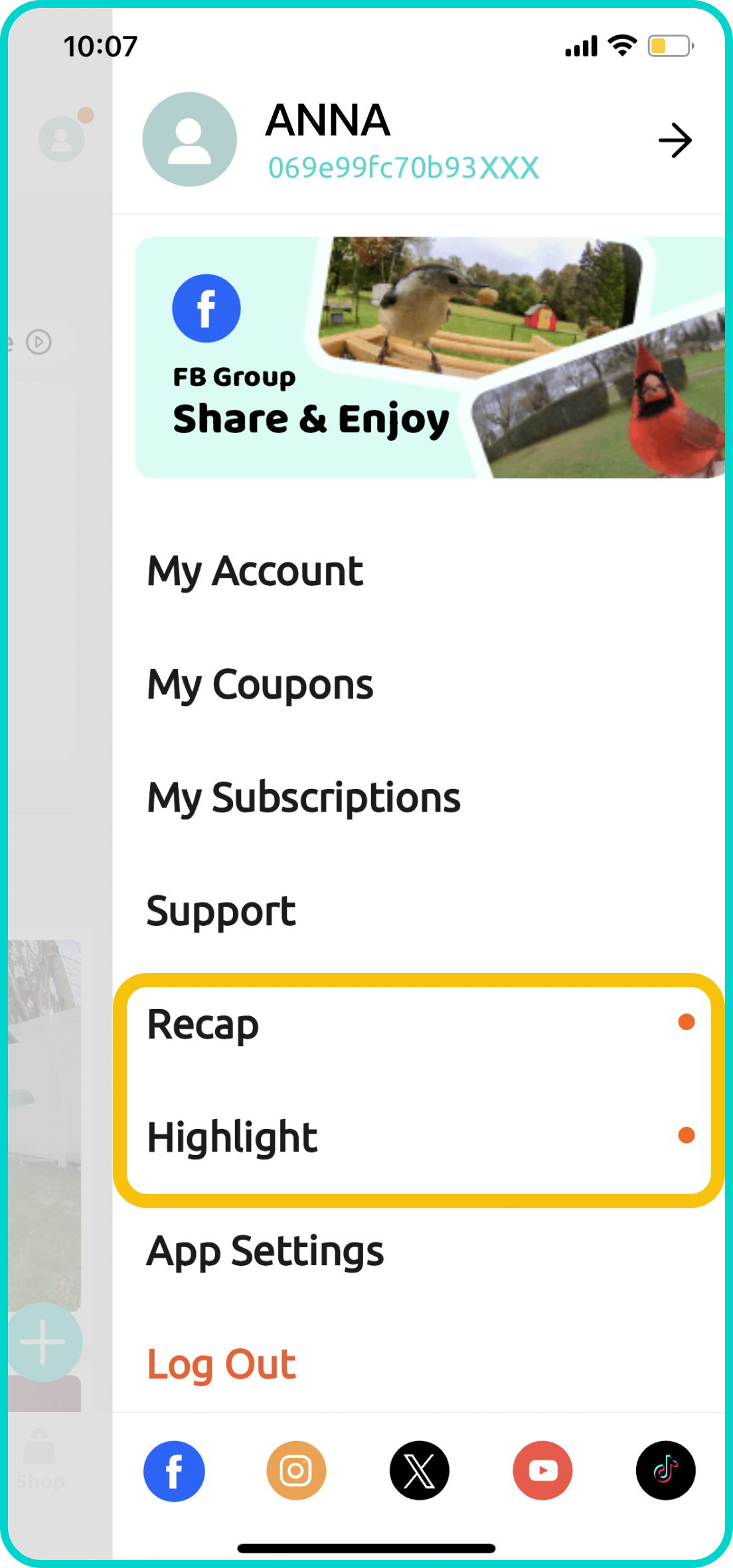Open the TikTok profile icon
733x1568 pixels.
[x=665, y=1471]
